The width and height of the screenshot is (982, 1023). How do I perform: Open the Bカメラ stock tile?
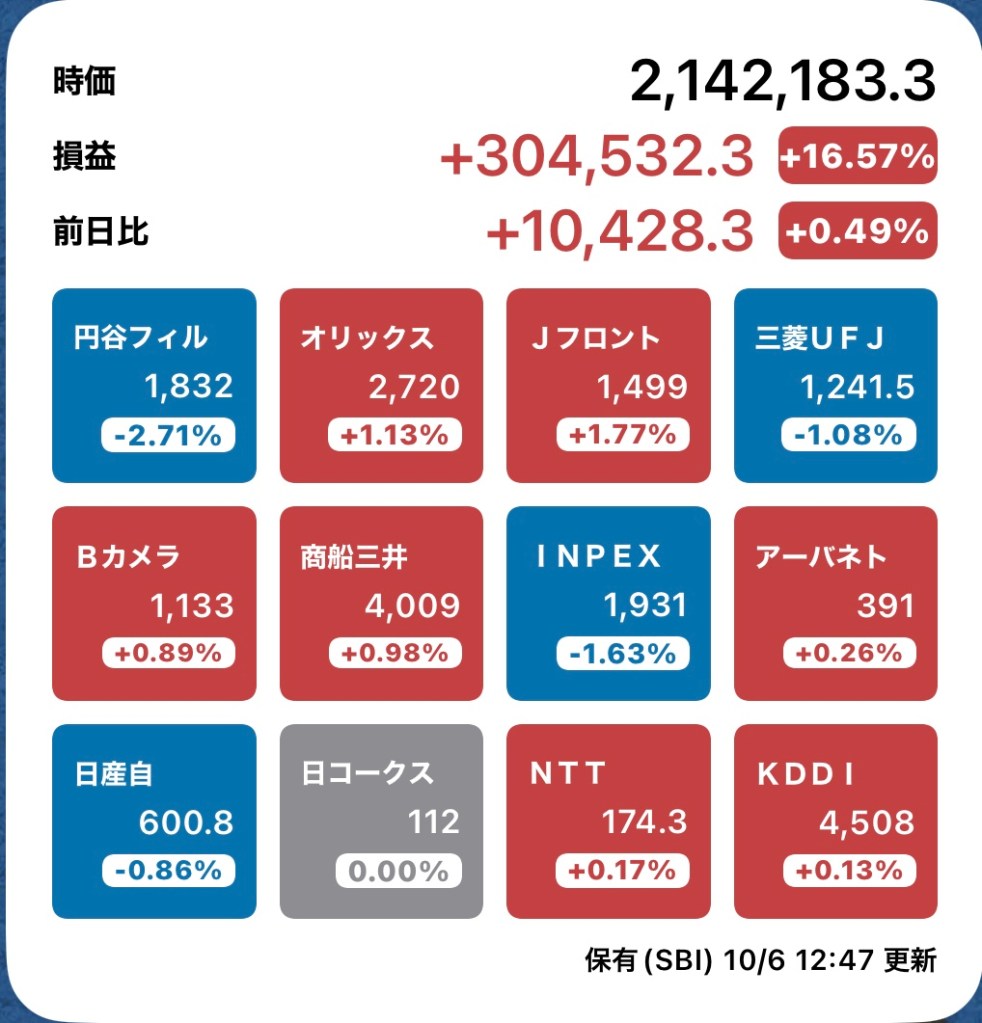click(154, 603)
